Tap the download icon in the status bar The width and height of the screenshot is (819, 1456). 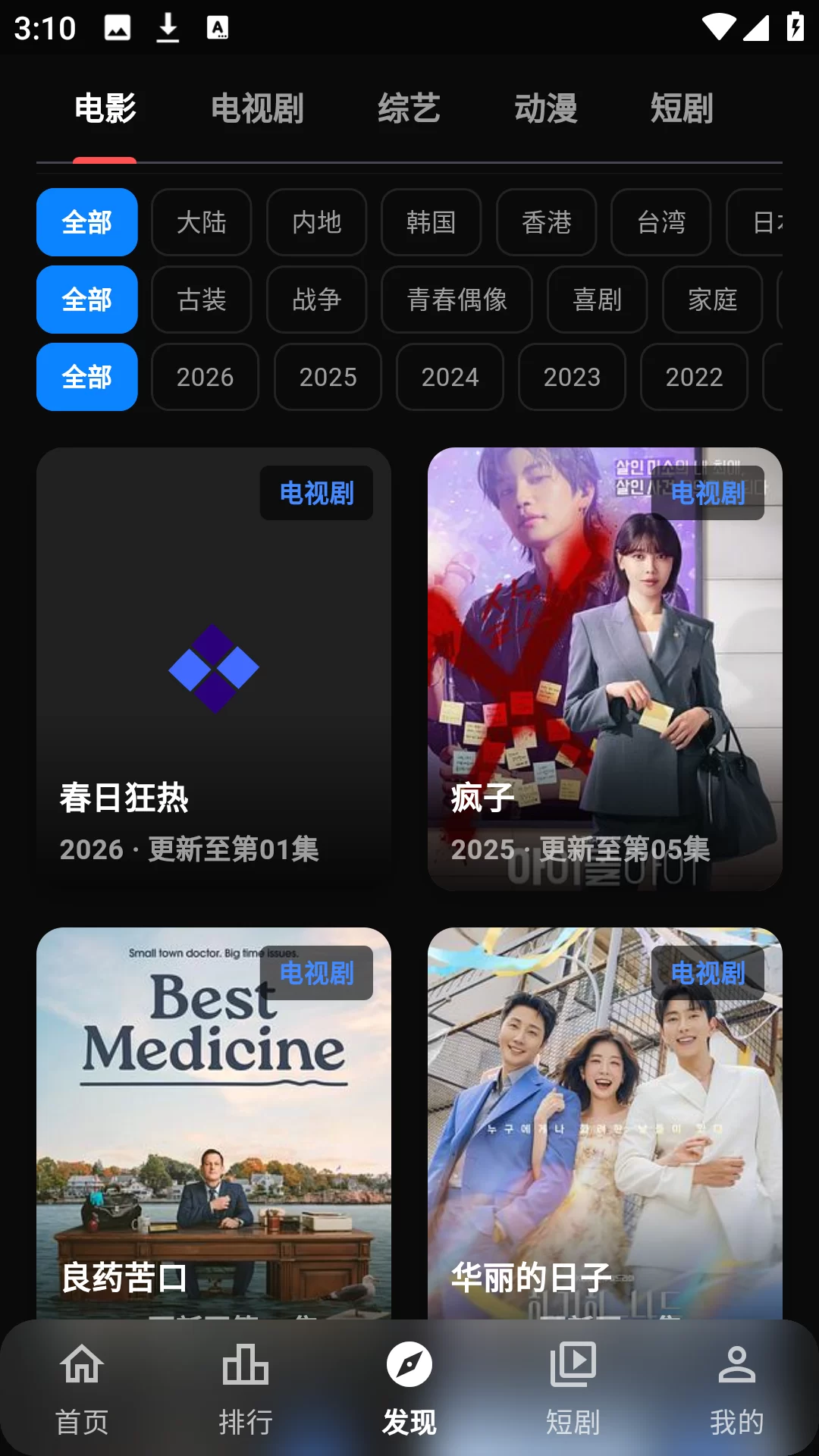coord(167,28)
